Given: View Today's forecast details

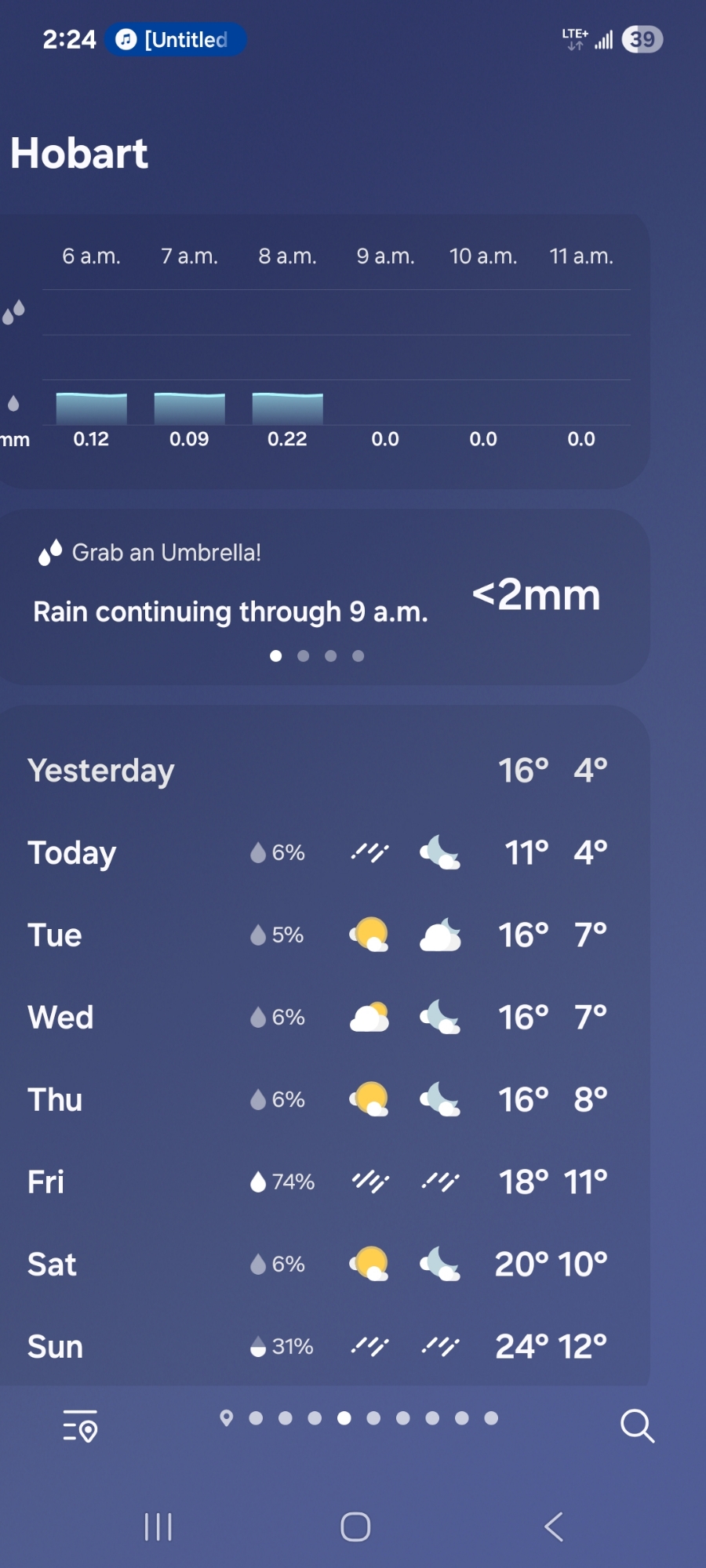Looking at the screenshot, I should [318, 852].
